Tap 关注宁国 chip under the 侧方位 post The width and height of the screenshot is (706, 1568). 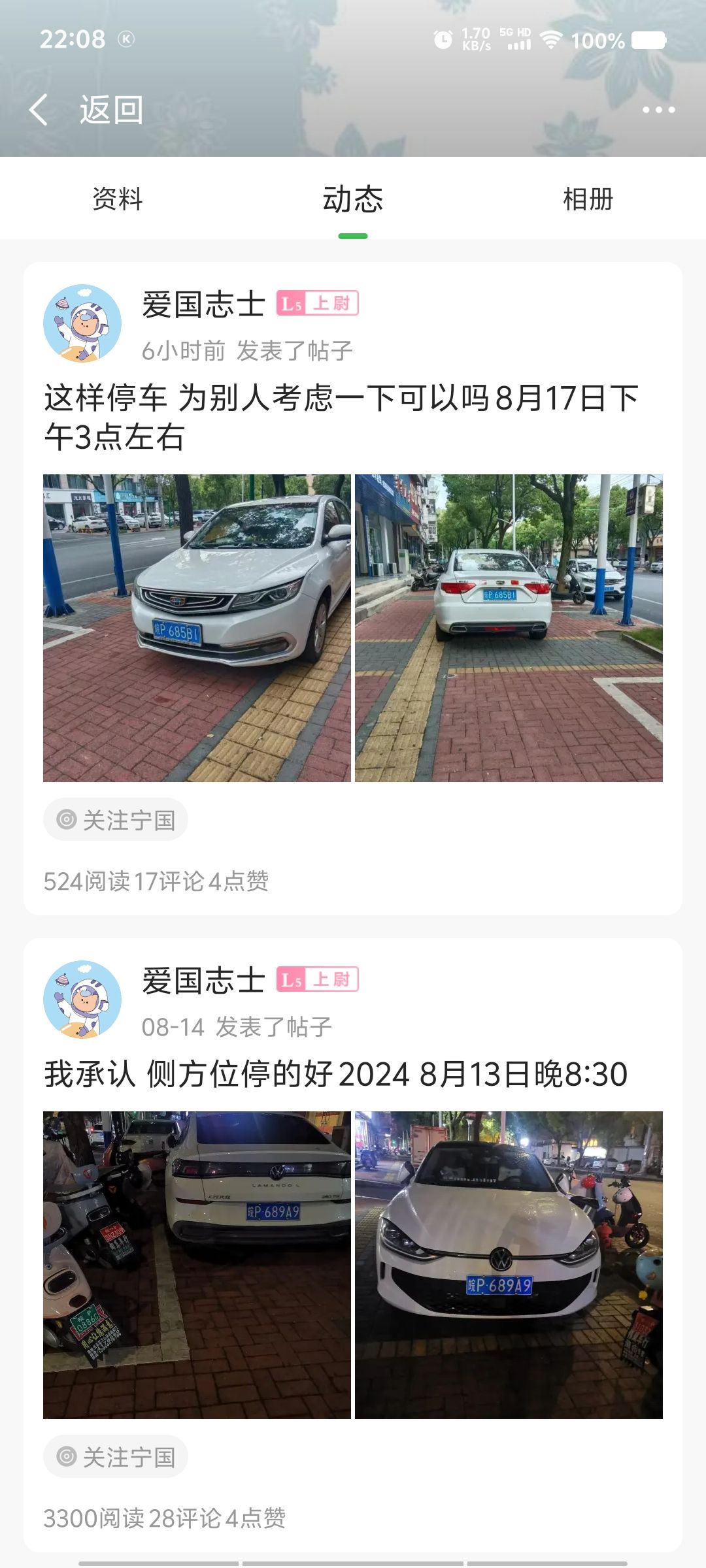click(x=116, y=1456)
